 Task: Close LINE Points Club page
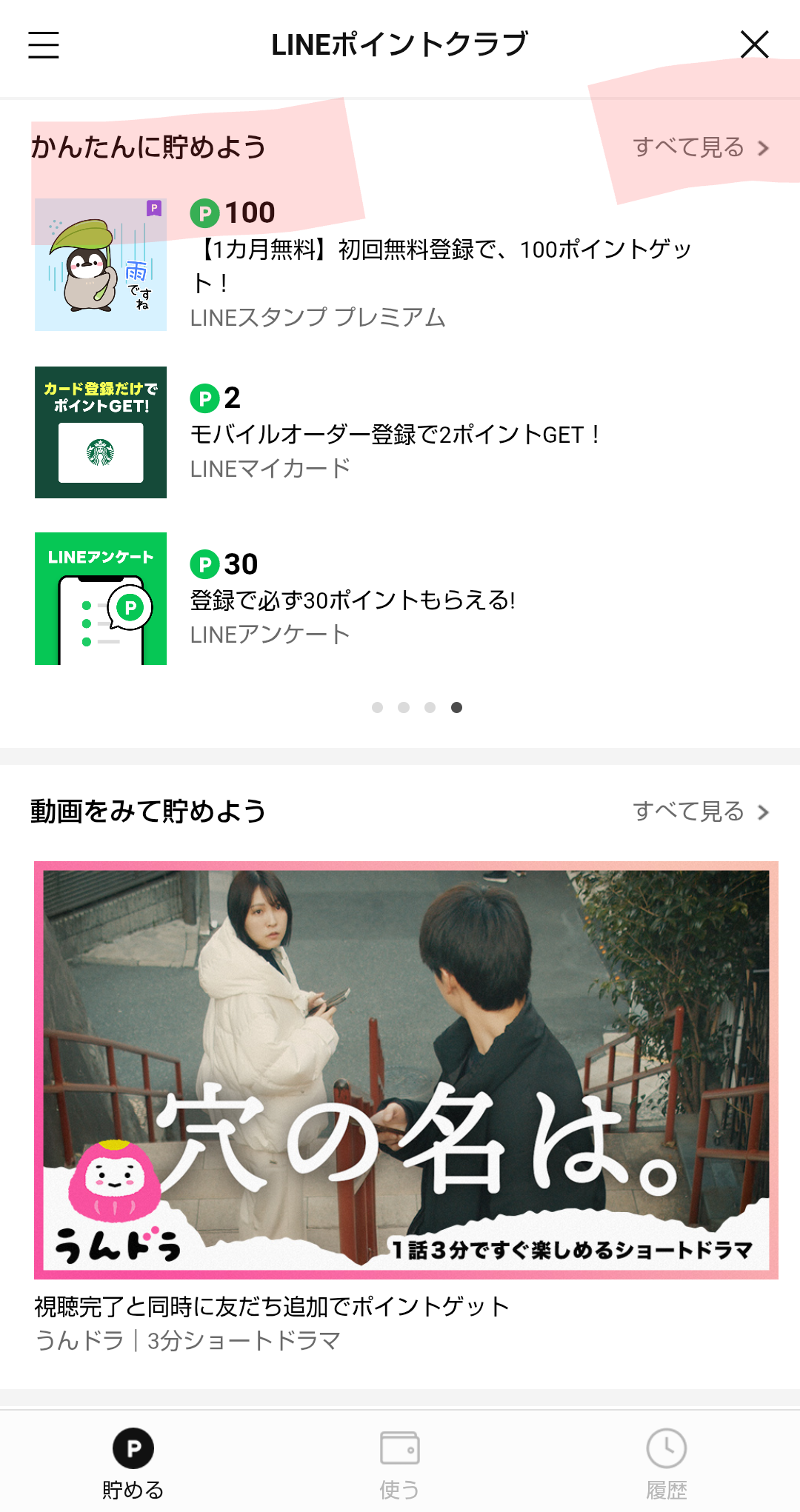(754, 44)
